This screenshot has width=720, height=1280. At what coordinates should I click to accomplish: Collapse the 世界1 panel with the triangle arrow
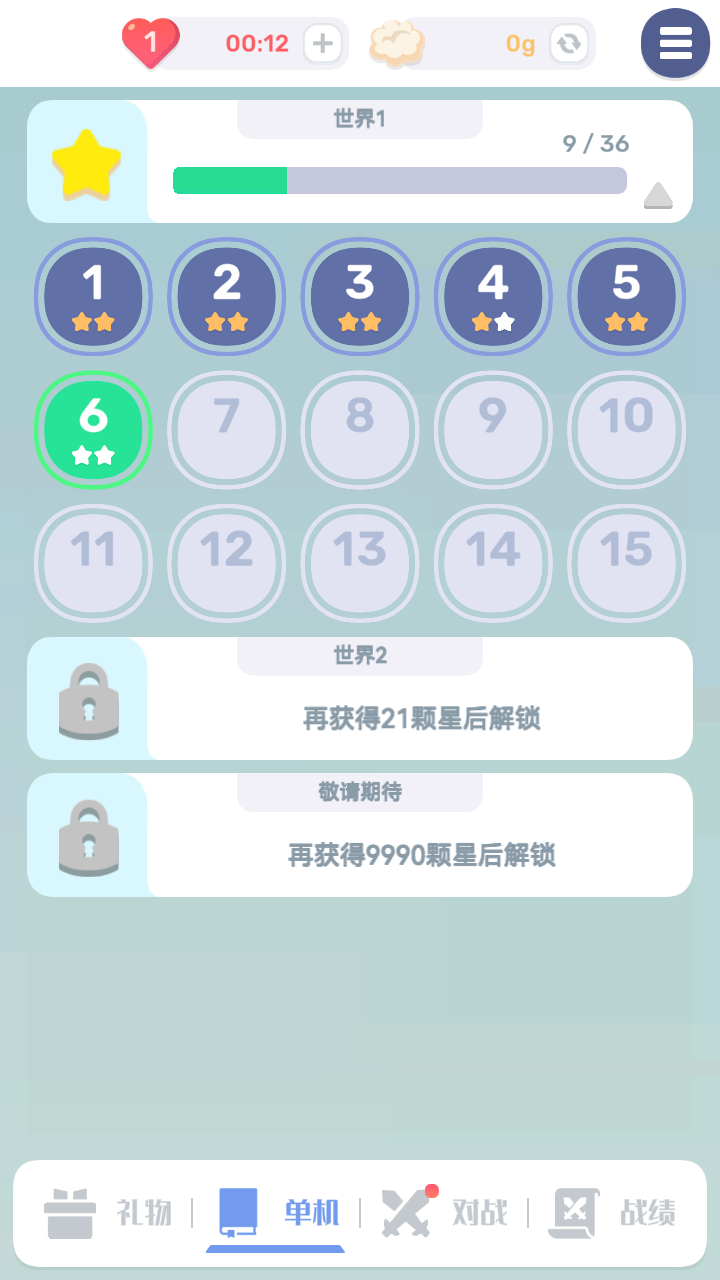[658, 196]
